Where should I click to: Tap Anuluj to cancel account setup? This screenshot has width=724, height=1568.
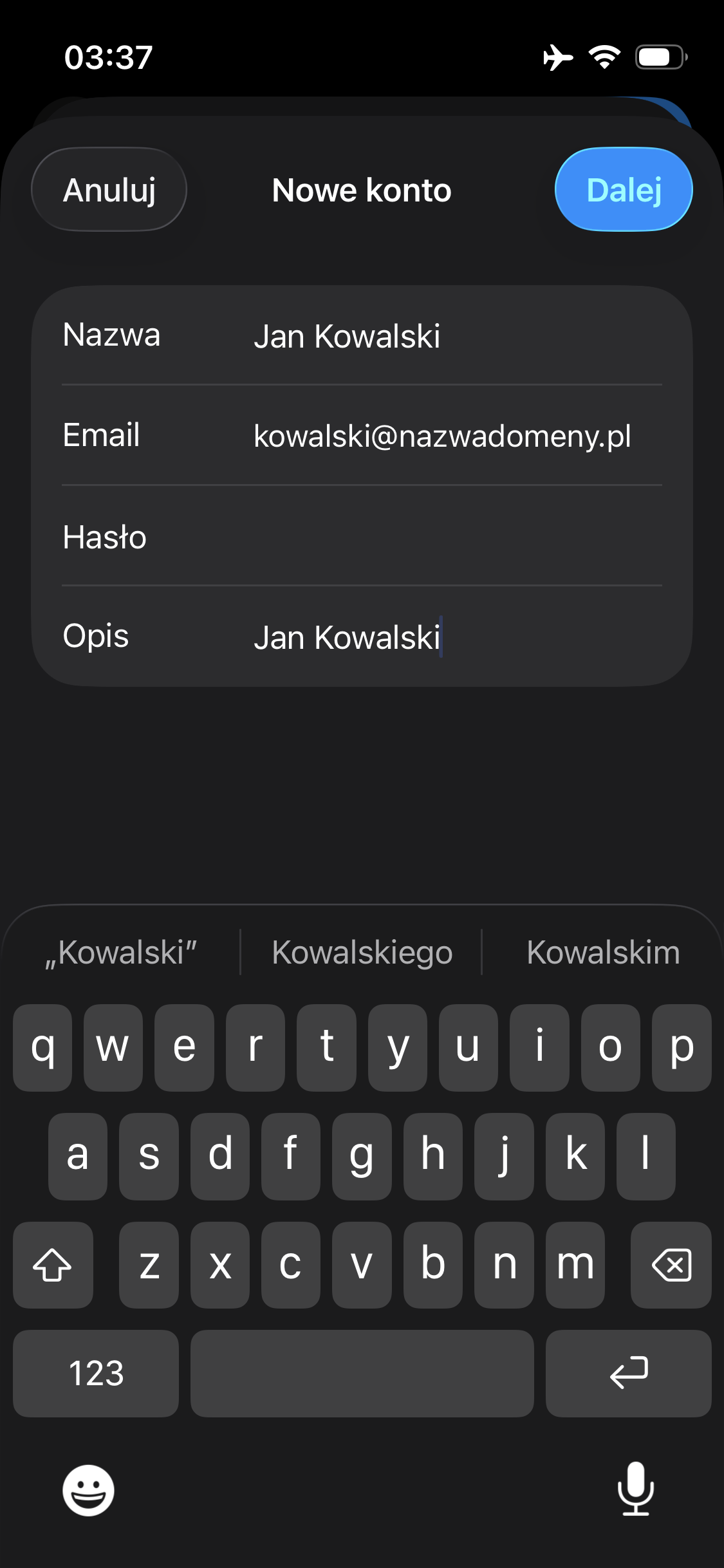pos(109,190)
